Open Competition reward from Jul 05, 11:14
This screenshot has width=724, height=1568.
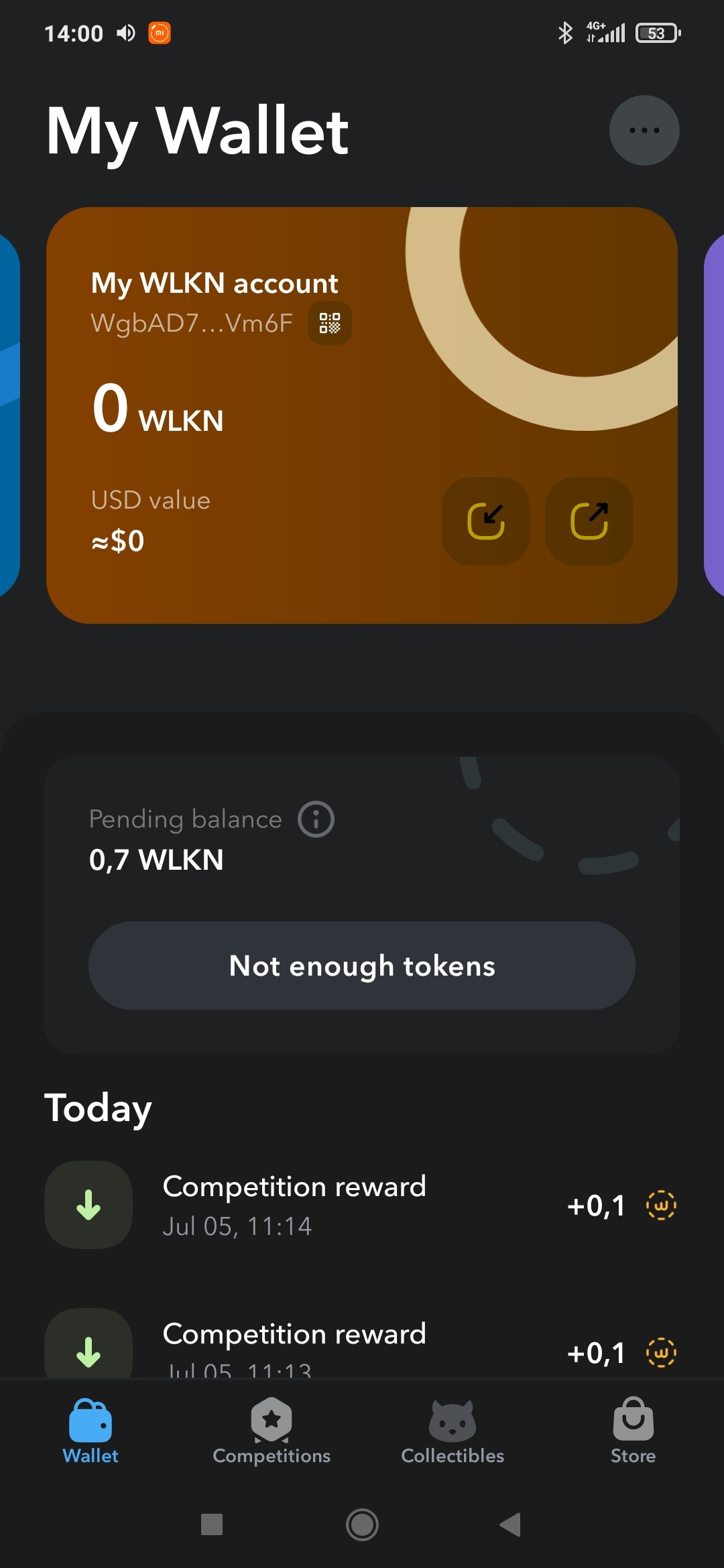coord(362,1205)
